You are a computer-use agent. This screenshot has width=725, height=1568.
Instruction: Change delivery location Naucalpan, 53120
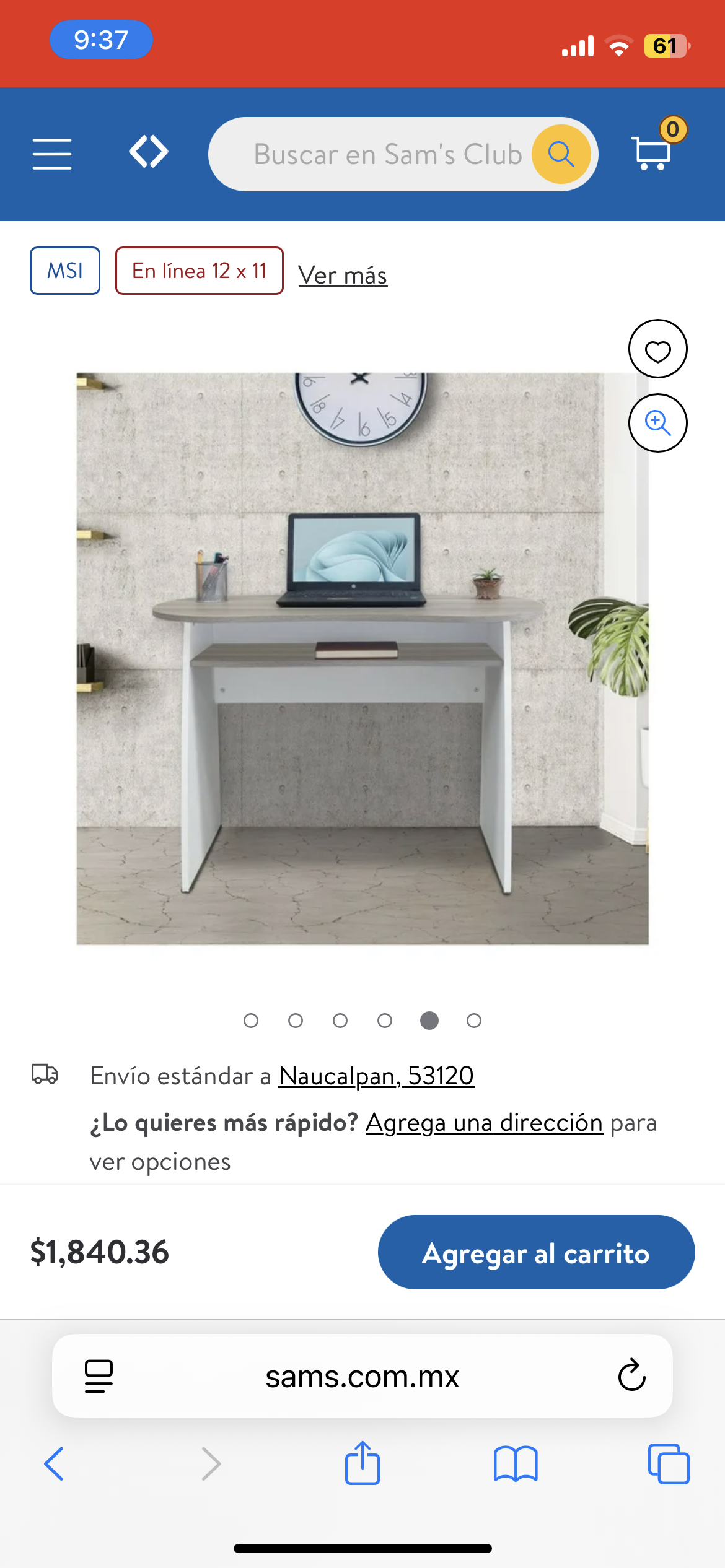(376, 1076)
